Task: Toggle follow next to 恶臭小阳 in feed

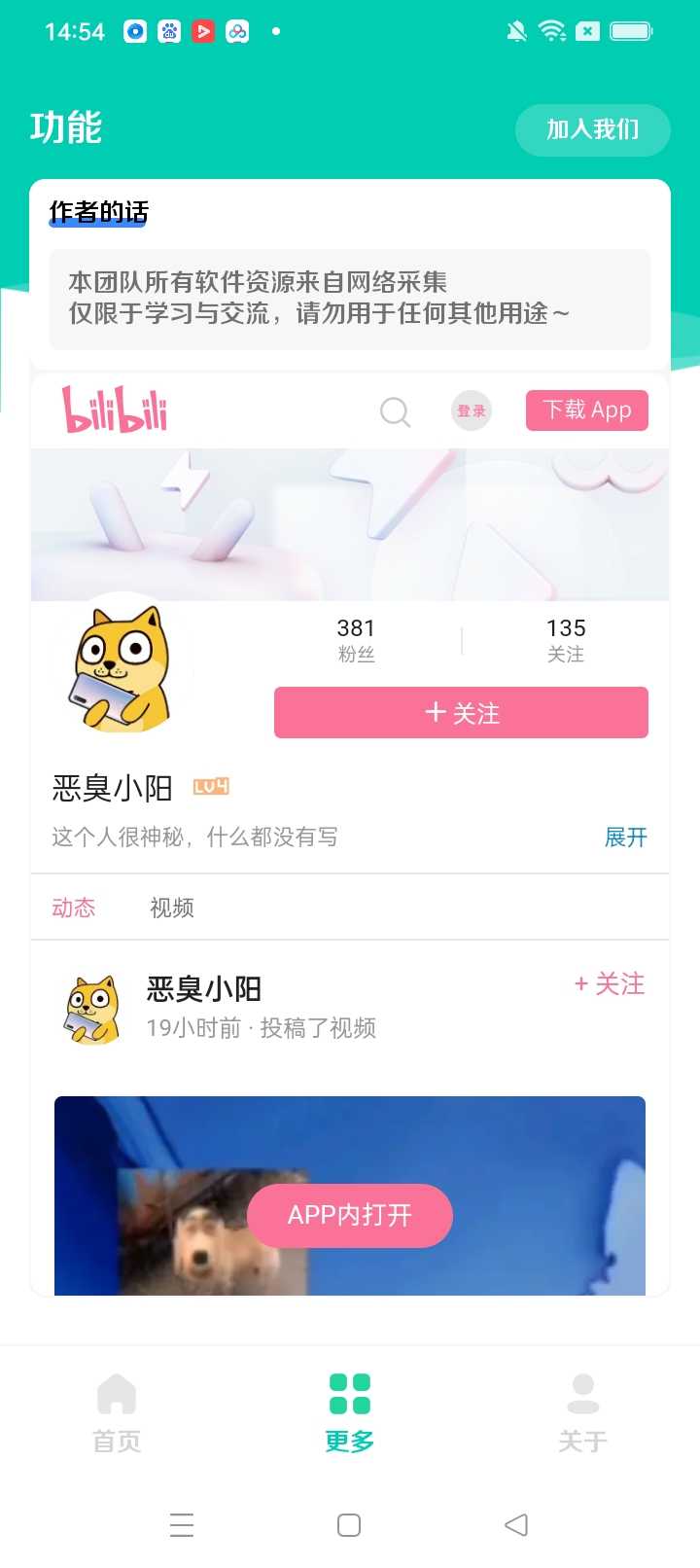Action: (x=609, y=984)
